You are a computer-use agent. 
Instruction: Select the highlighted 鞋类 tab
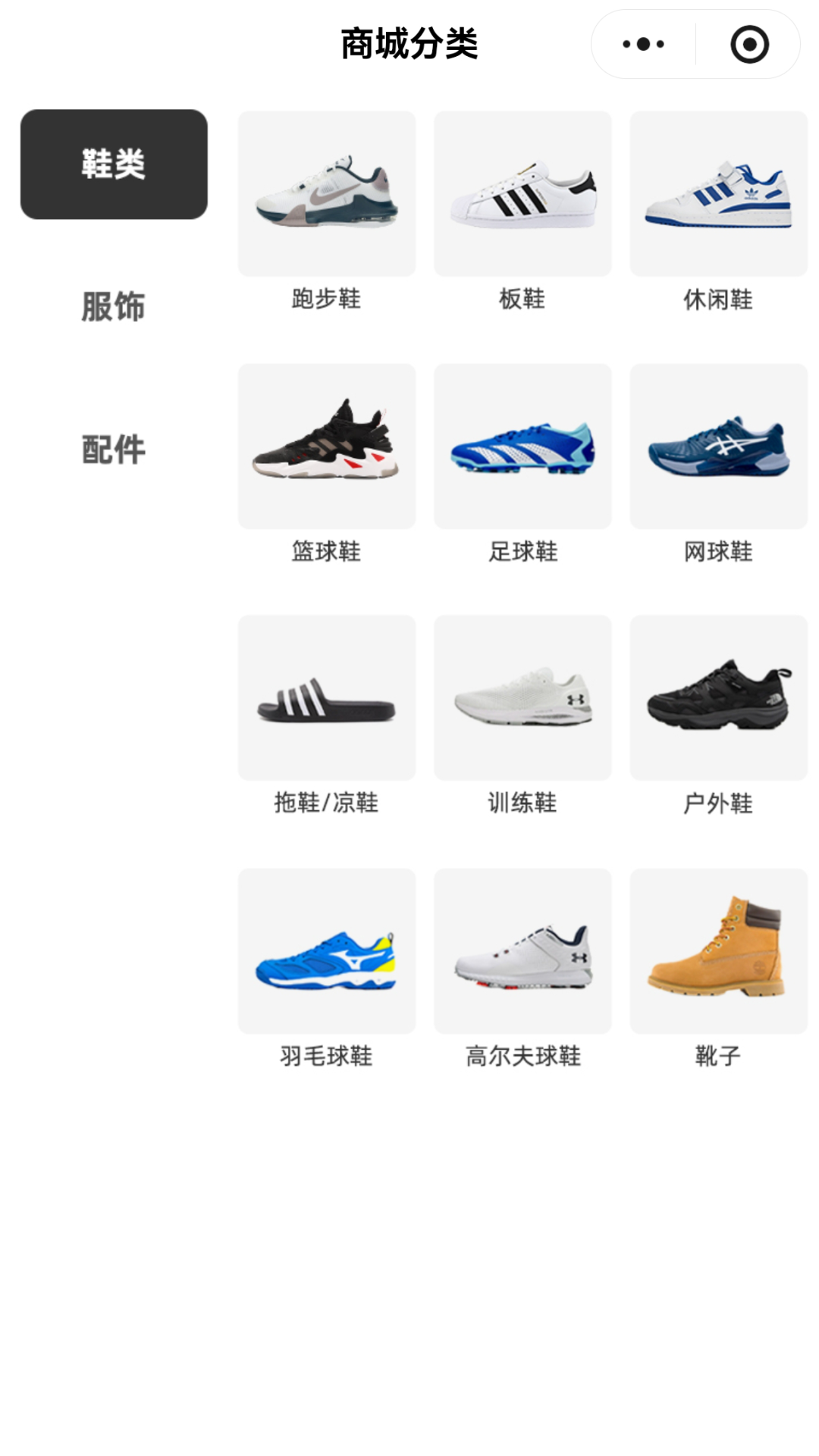tap(114, 161)
